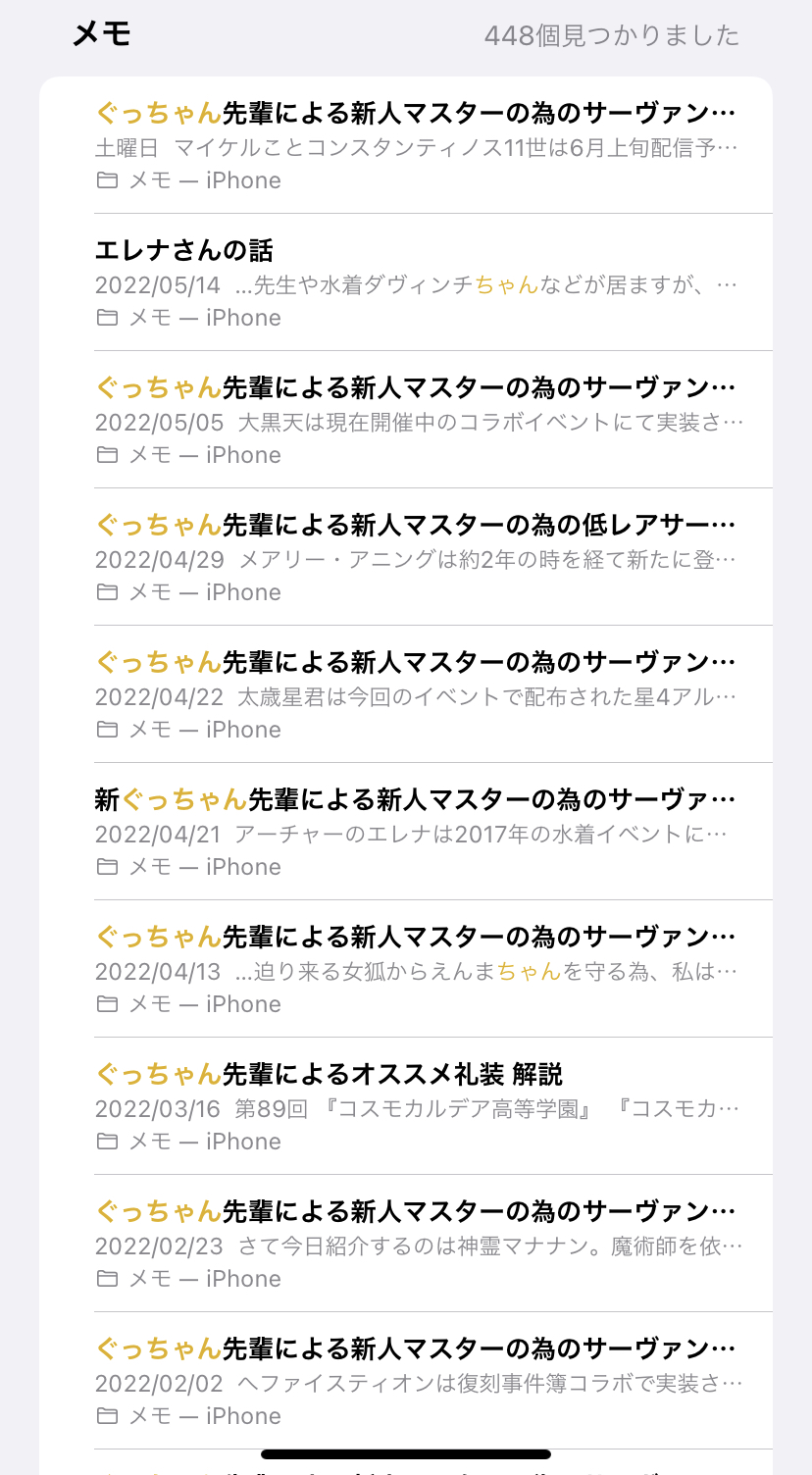View the 2022/02/23 神霊マナナン note
Image resolution: width=812 pixels, height=1475 pixels.
416,1244
